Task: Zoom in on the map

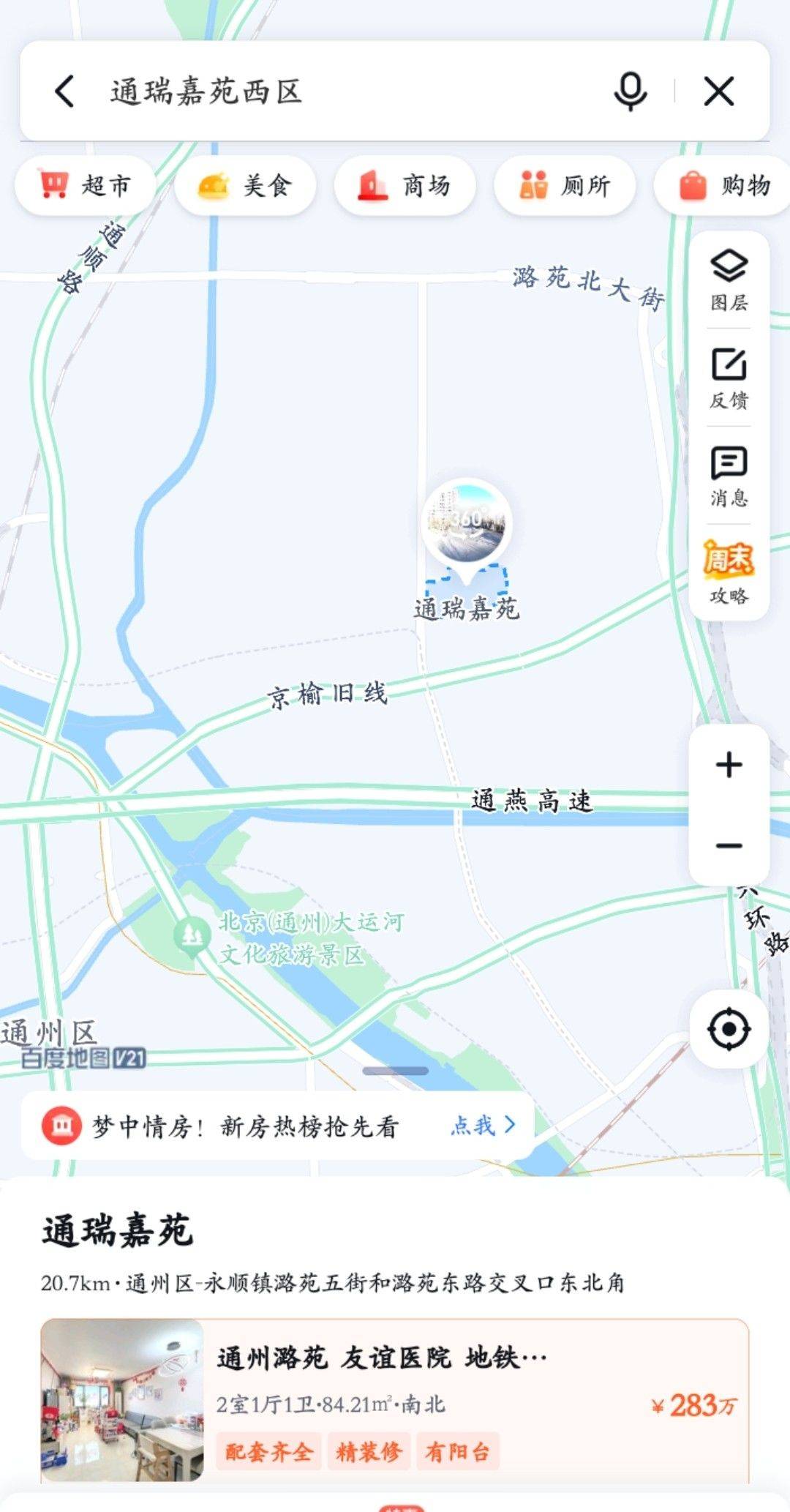Action: (729, 765)
